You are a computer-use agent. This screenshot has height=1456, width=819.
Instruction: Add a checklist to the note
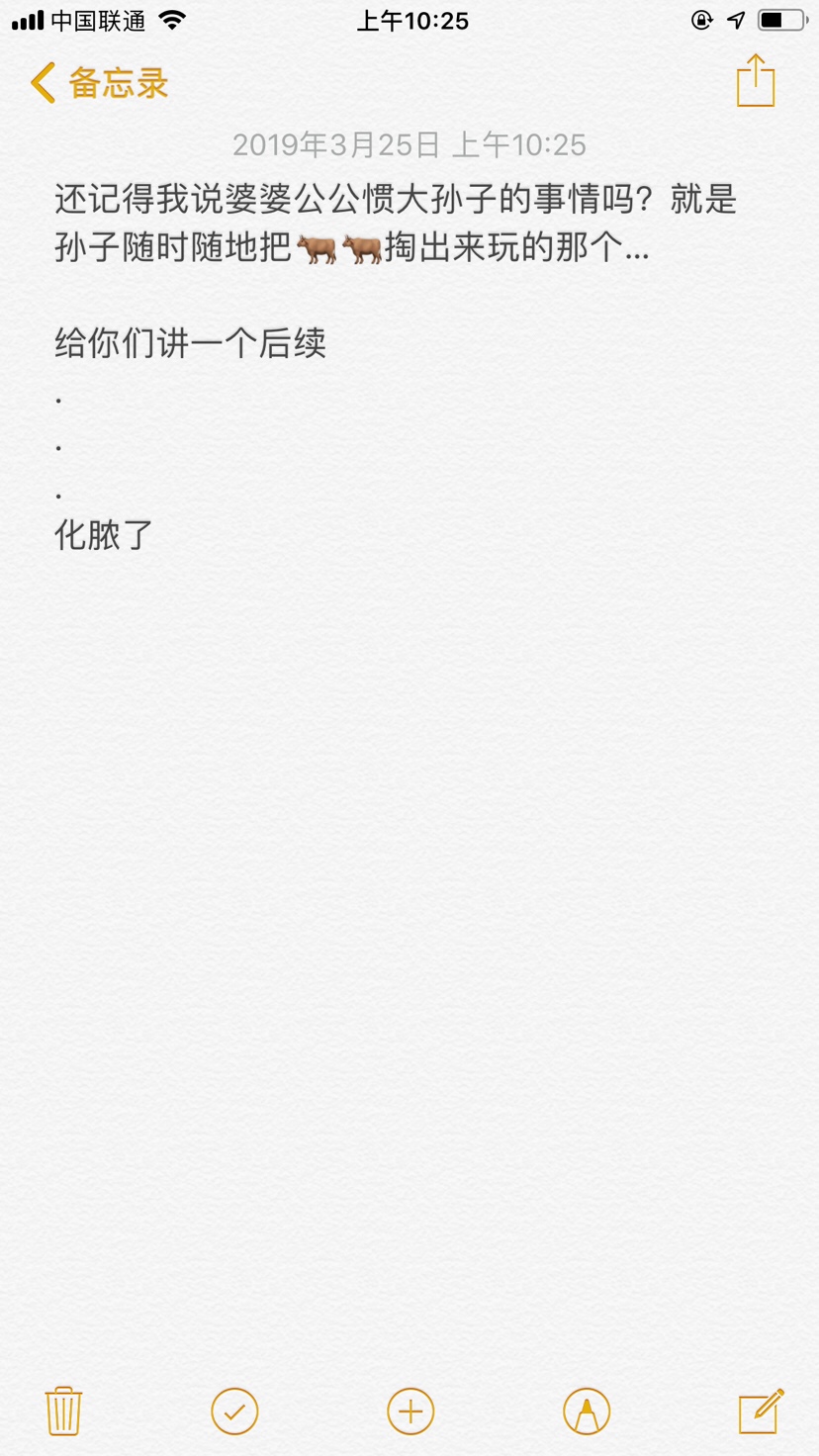234,1410
